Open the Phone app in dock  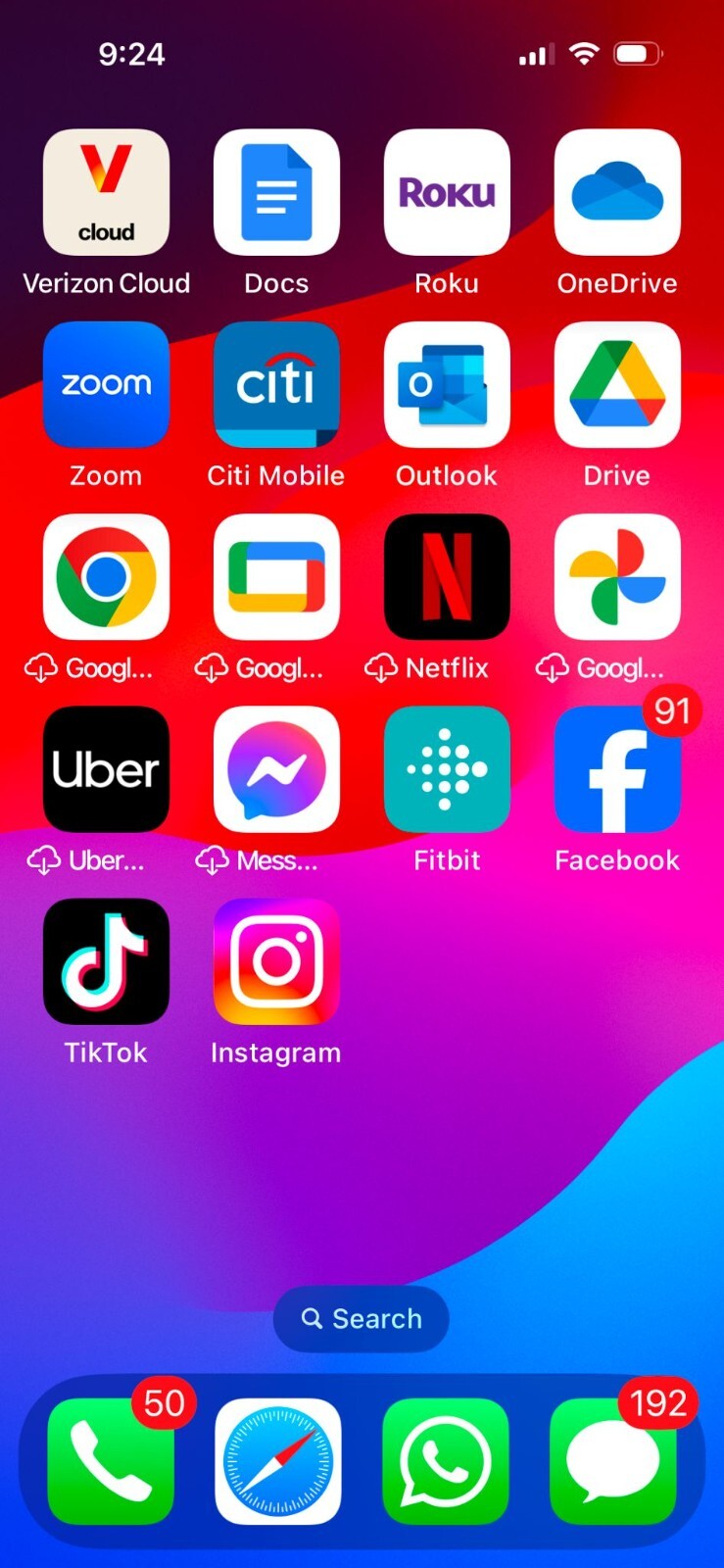point(111,1461)
